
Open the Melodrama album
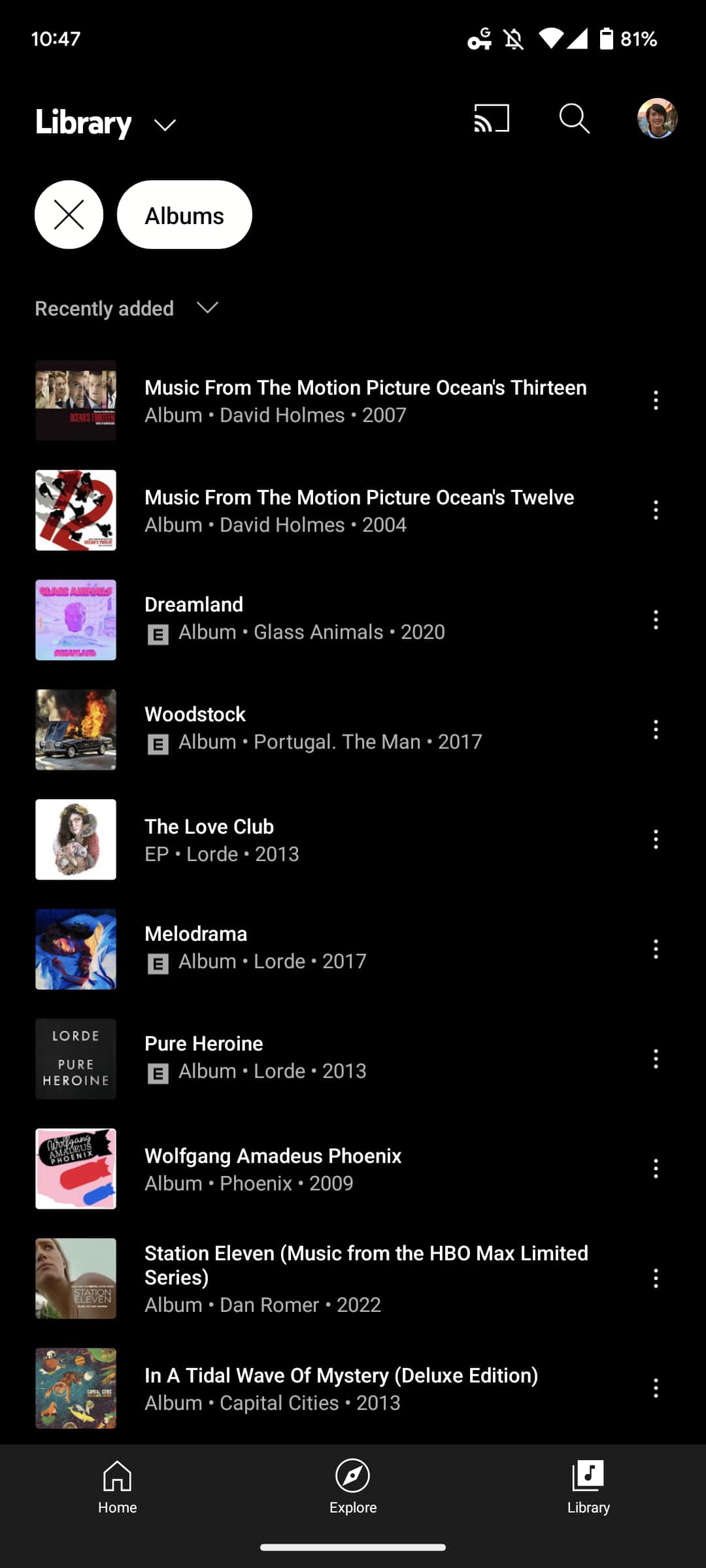coord(255,948)
